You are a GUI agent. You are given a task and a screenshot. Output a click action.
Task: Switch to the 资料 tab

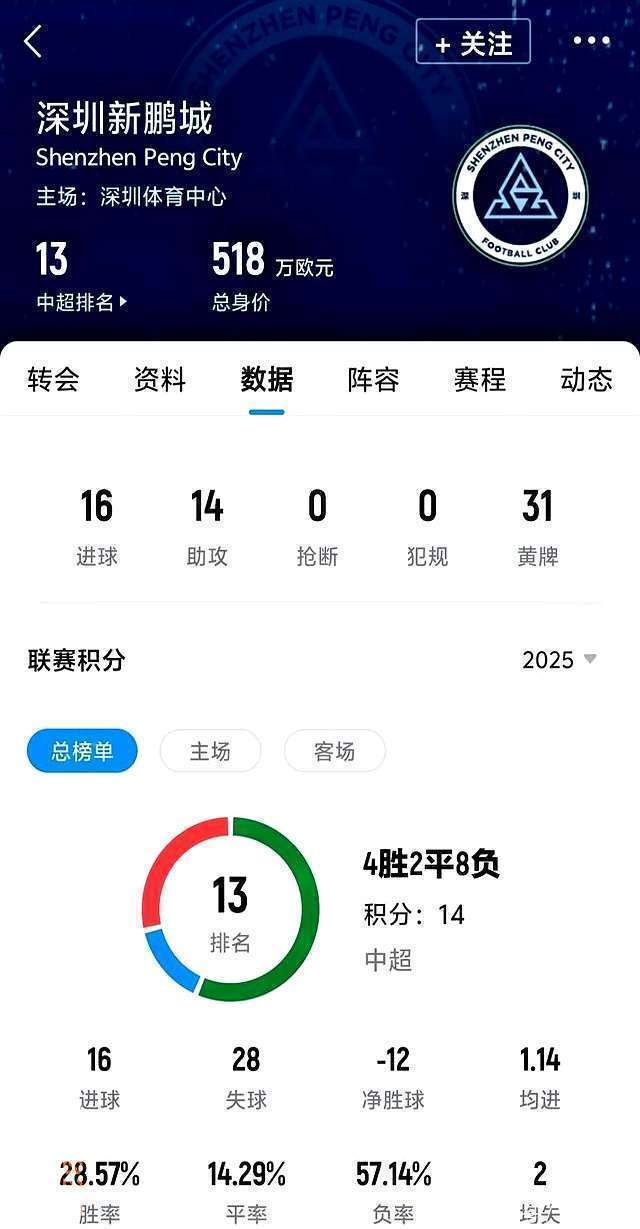pos(160,380)
